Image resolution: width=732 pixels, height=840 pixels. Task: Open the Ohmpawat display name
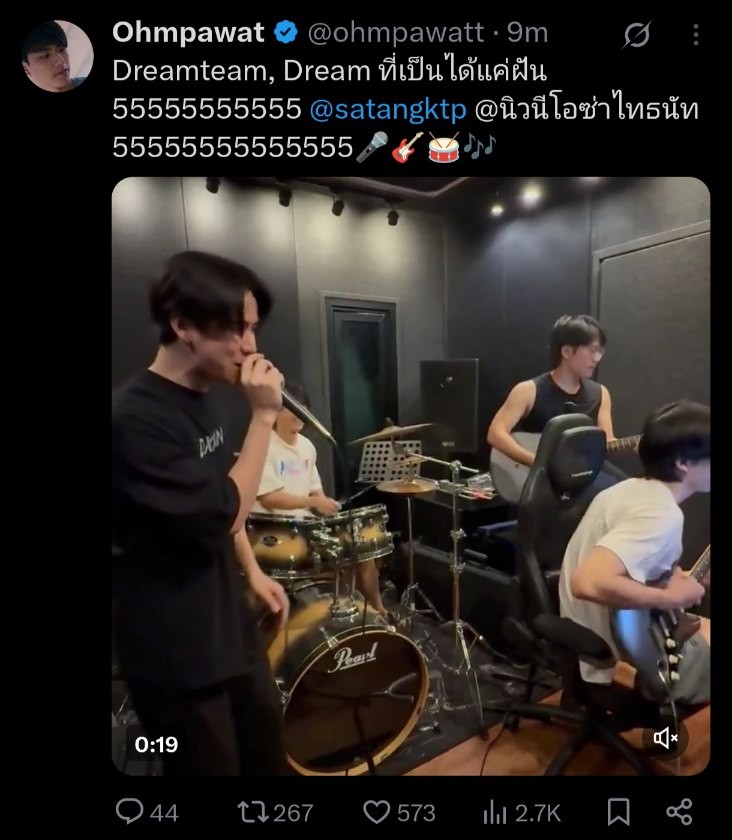[x=187, y=32]
